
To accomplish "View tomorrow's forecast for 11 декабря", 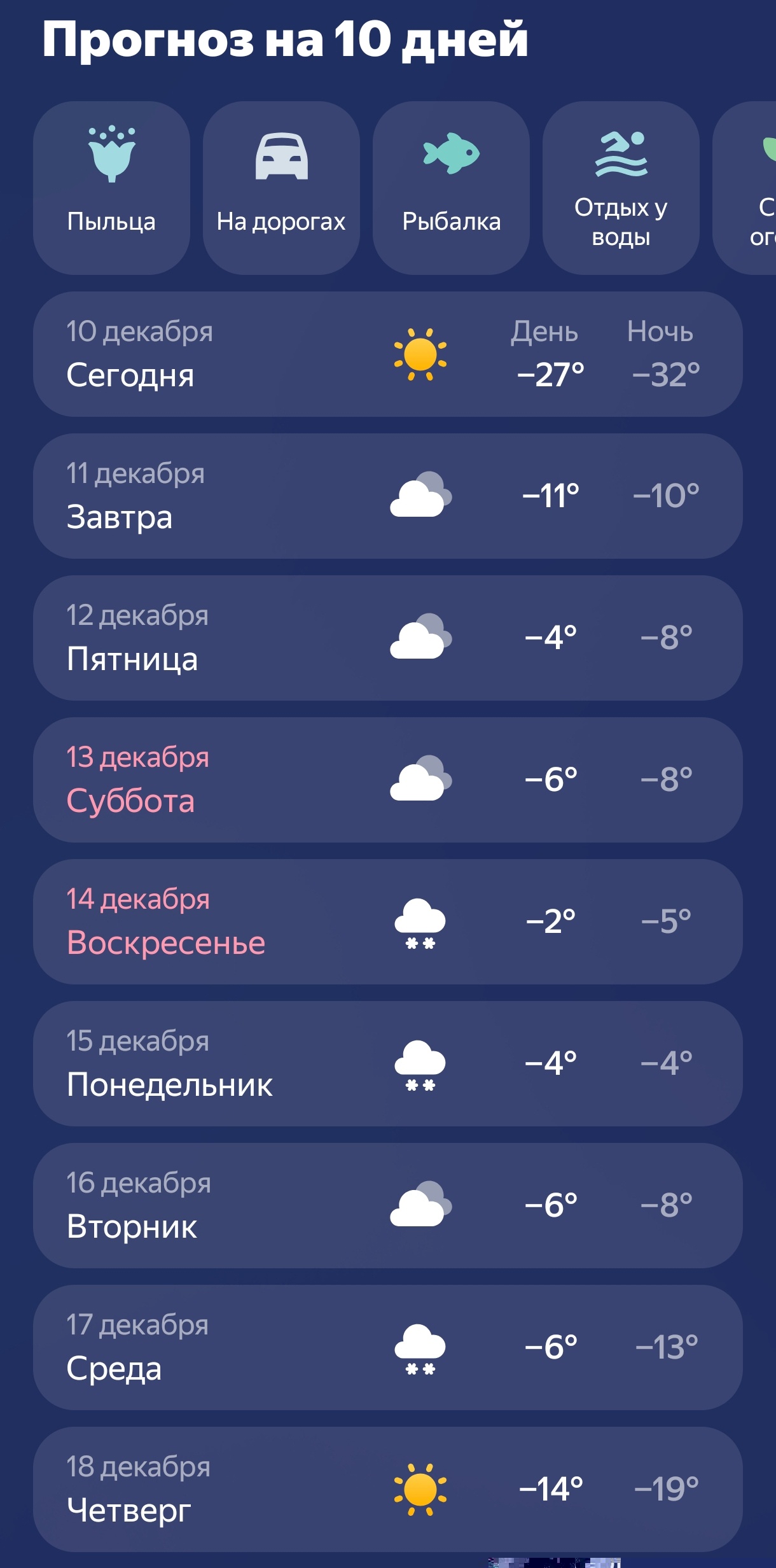I will tap(387, 496).
